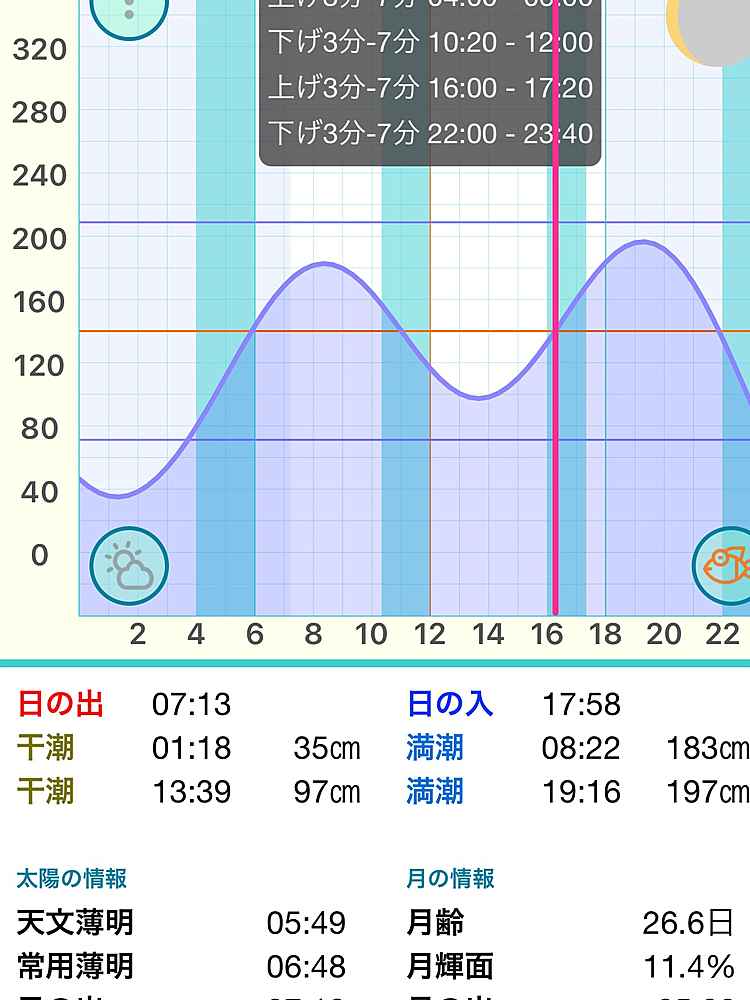Open the three-dot overflow menu
This screenshot has height=1000, width=750.
tap(129, 12)
